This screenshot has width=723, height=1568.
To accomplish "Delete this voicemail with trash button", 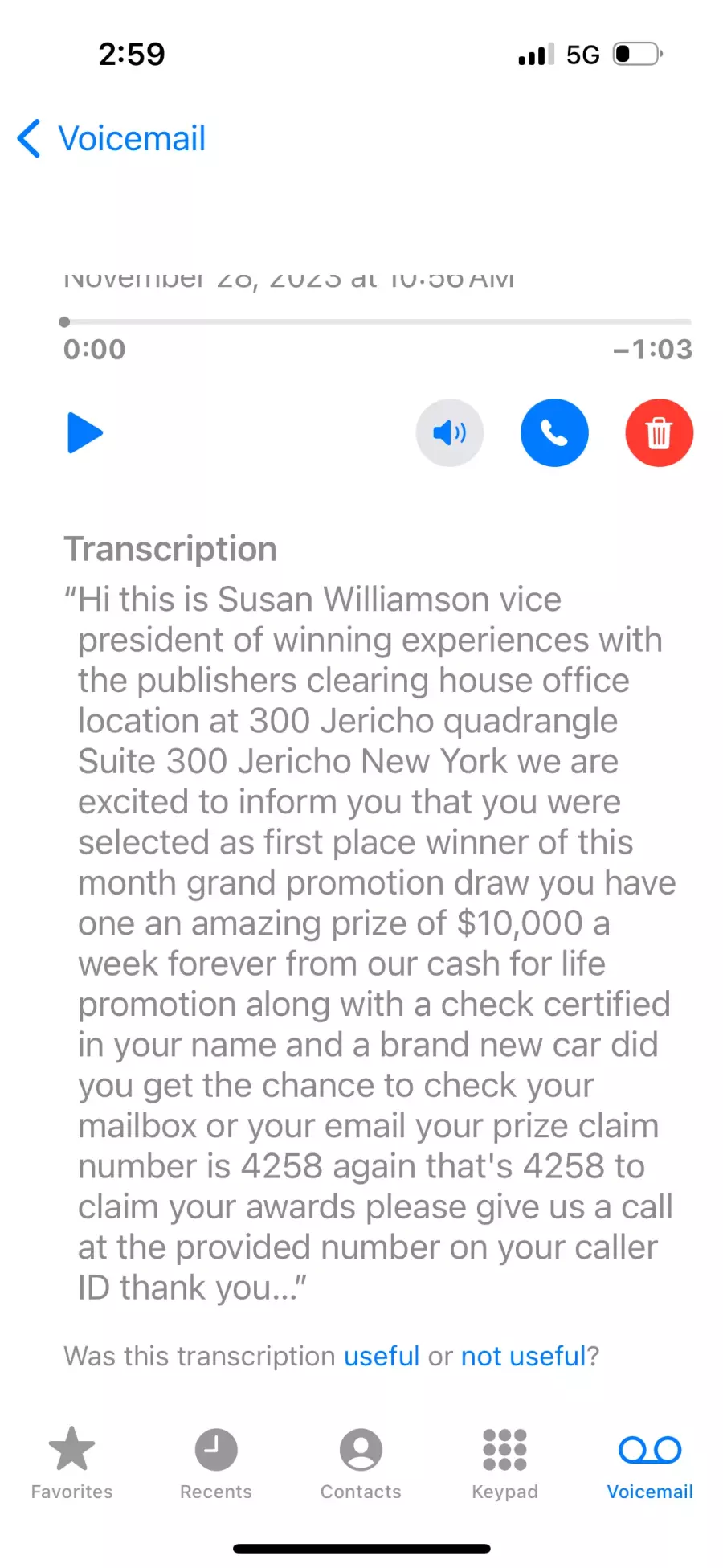I will [659, 433].
